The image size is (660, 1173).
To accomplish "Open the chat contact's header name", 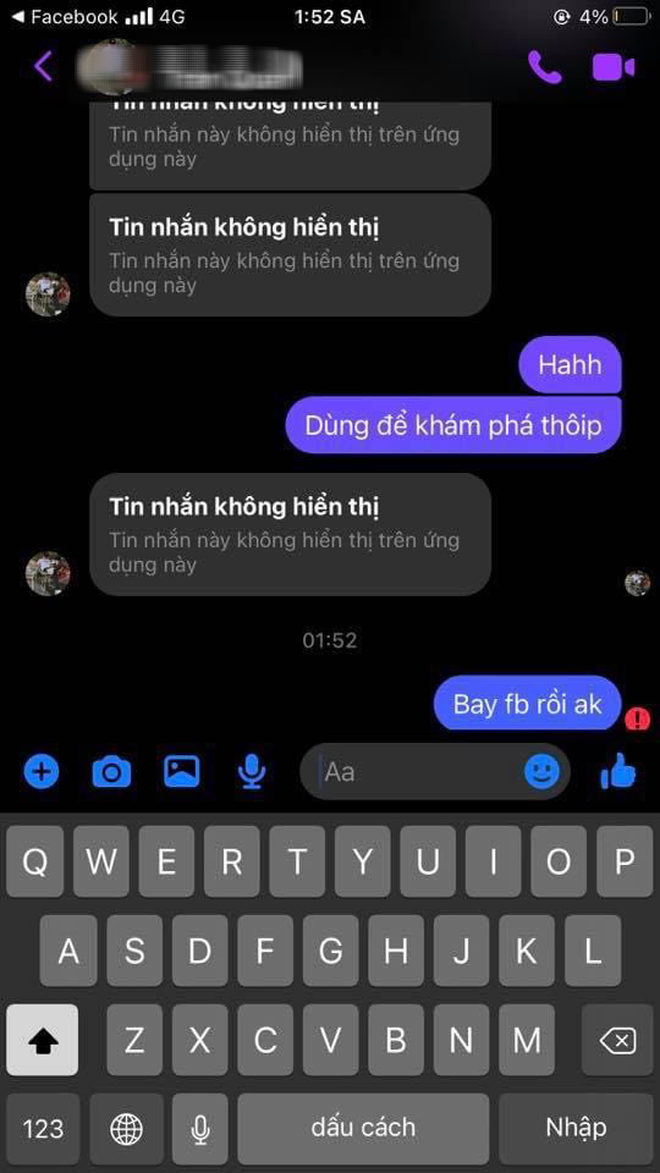I will tap(190, 65).
